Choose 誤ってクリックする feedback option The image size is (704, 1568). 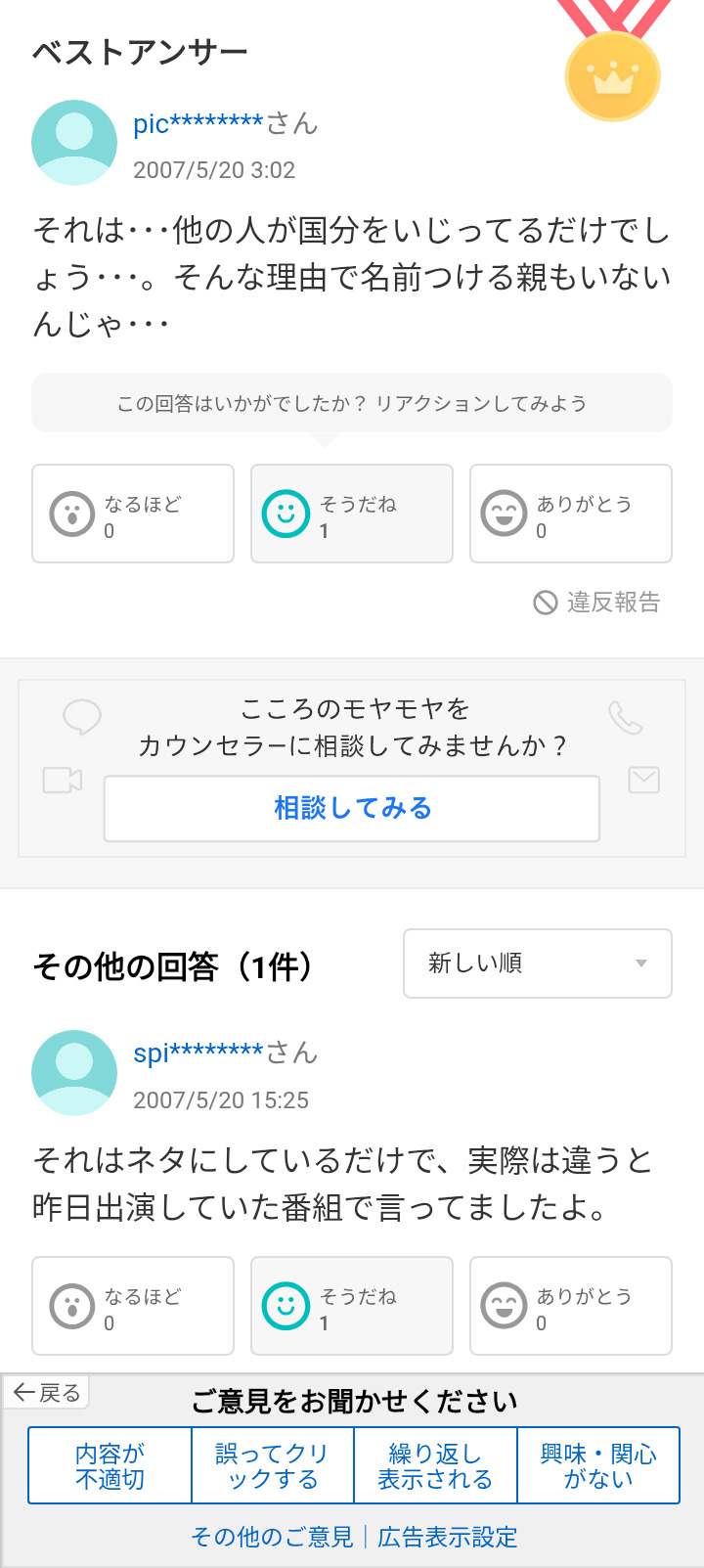coord(273,1465)
